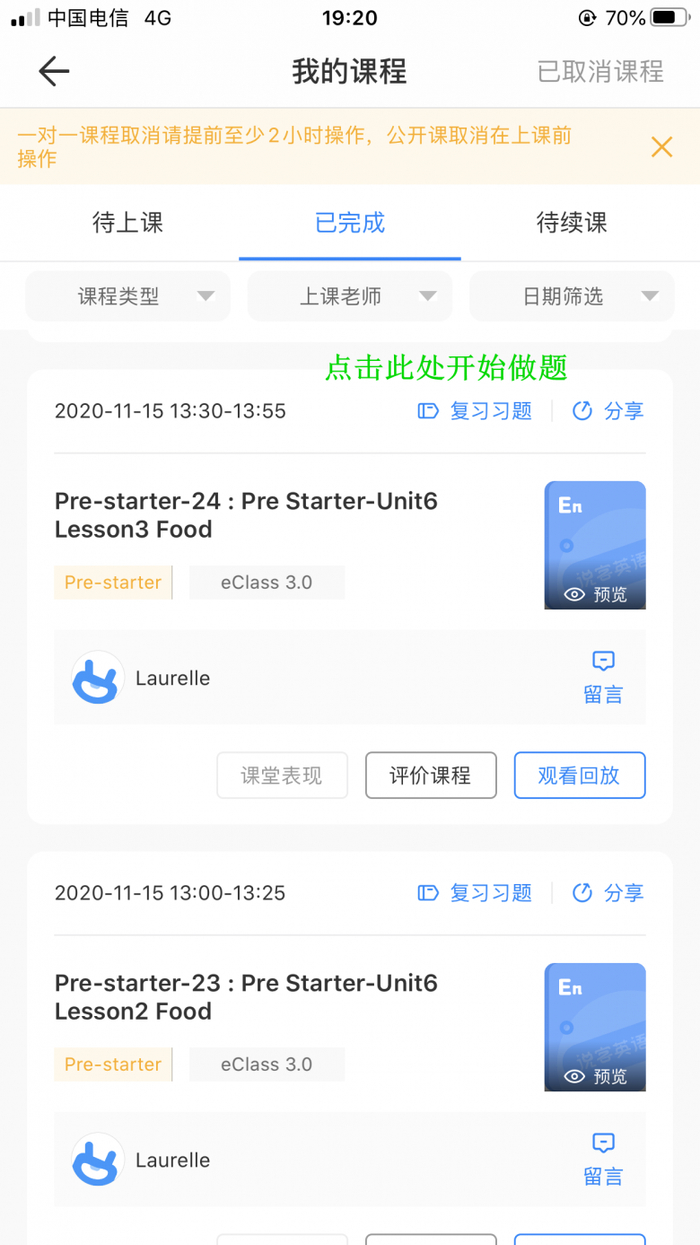Screen dimensions: 700x1245
Task: Tap 评价课程 for the Pre-starter-24 lesson
Action: tap(430, 775)
